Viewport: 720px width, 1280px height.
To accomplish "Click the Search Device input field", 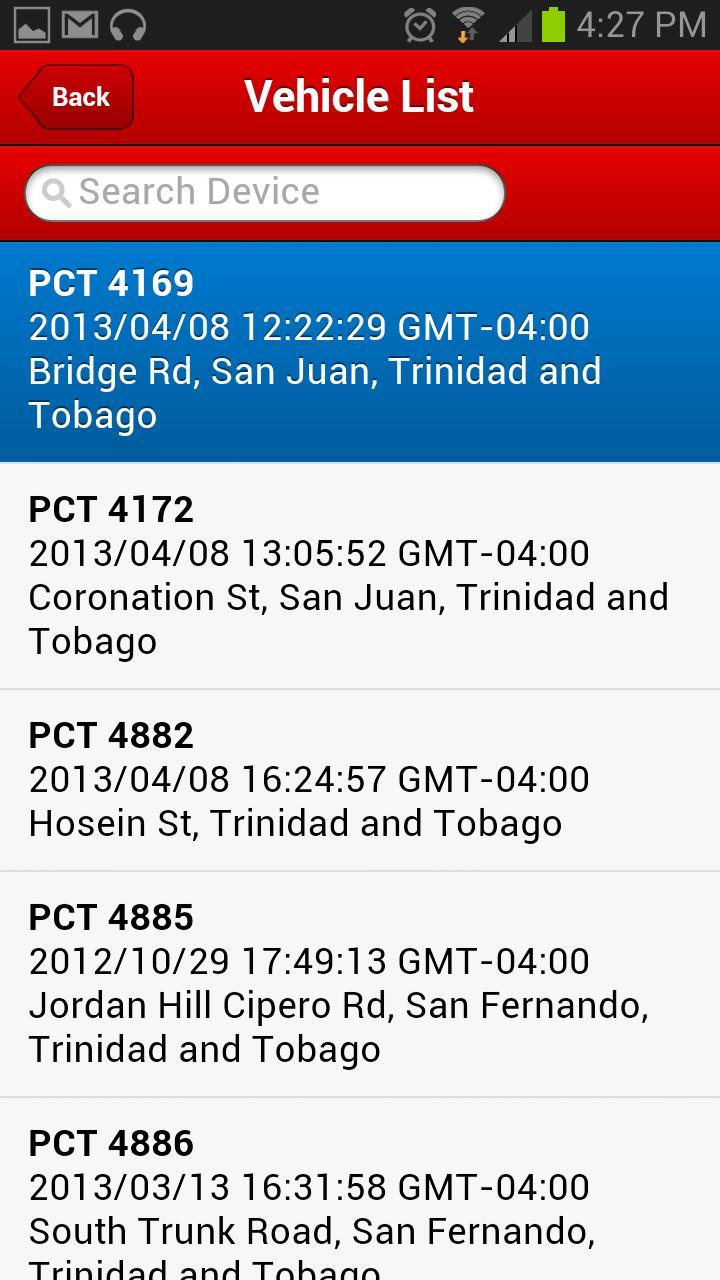I will (265, 191).
